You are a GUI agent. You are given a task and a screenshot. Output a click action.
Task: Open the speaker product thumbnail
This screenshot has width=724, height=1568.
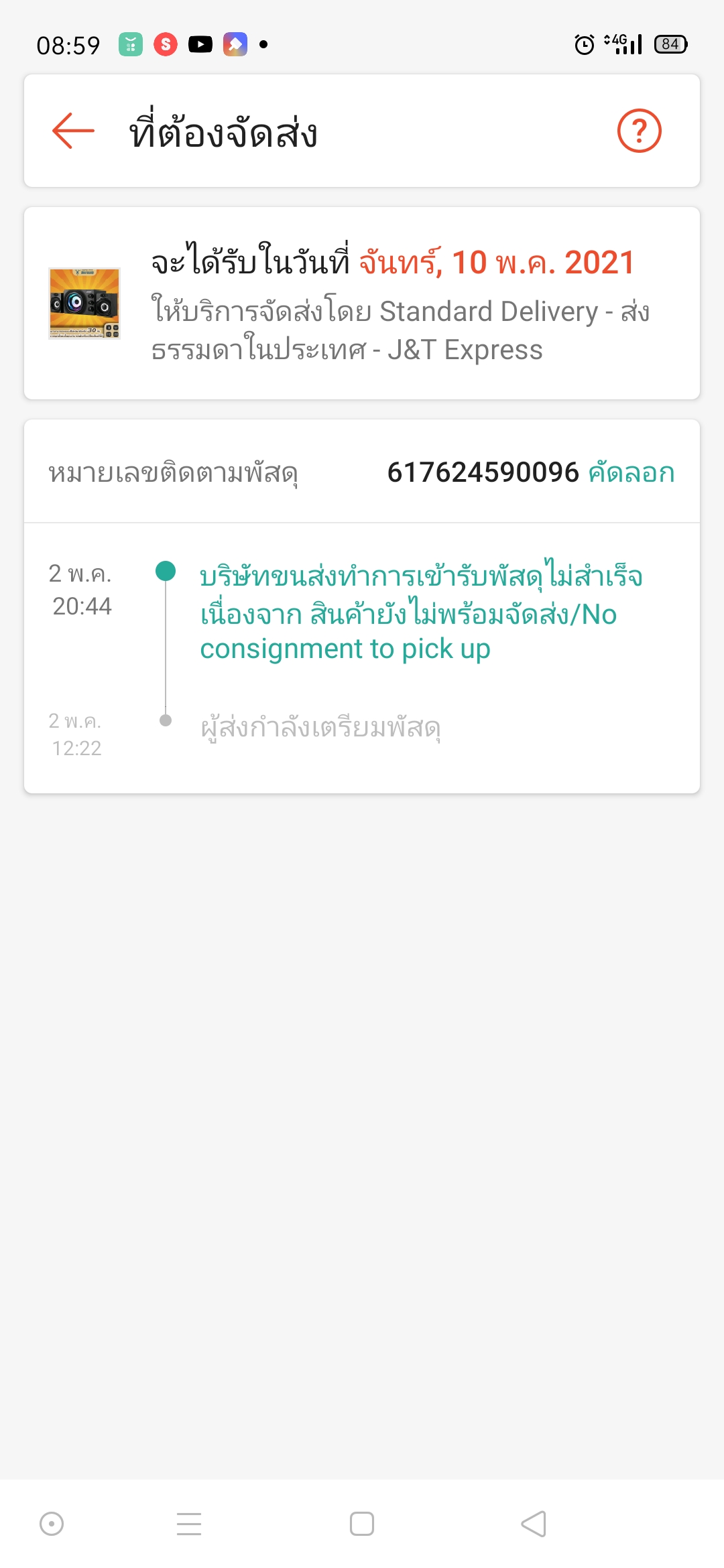click(84, 304)
